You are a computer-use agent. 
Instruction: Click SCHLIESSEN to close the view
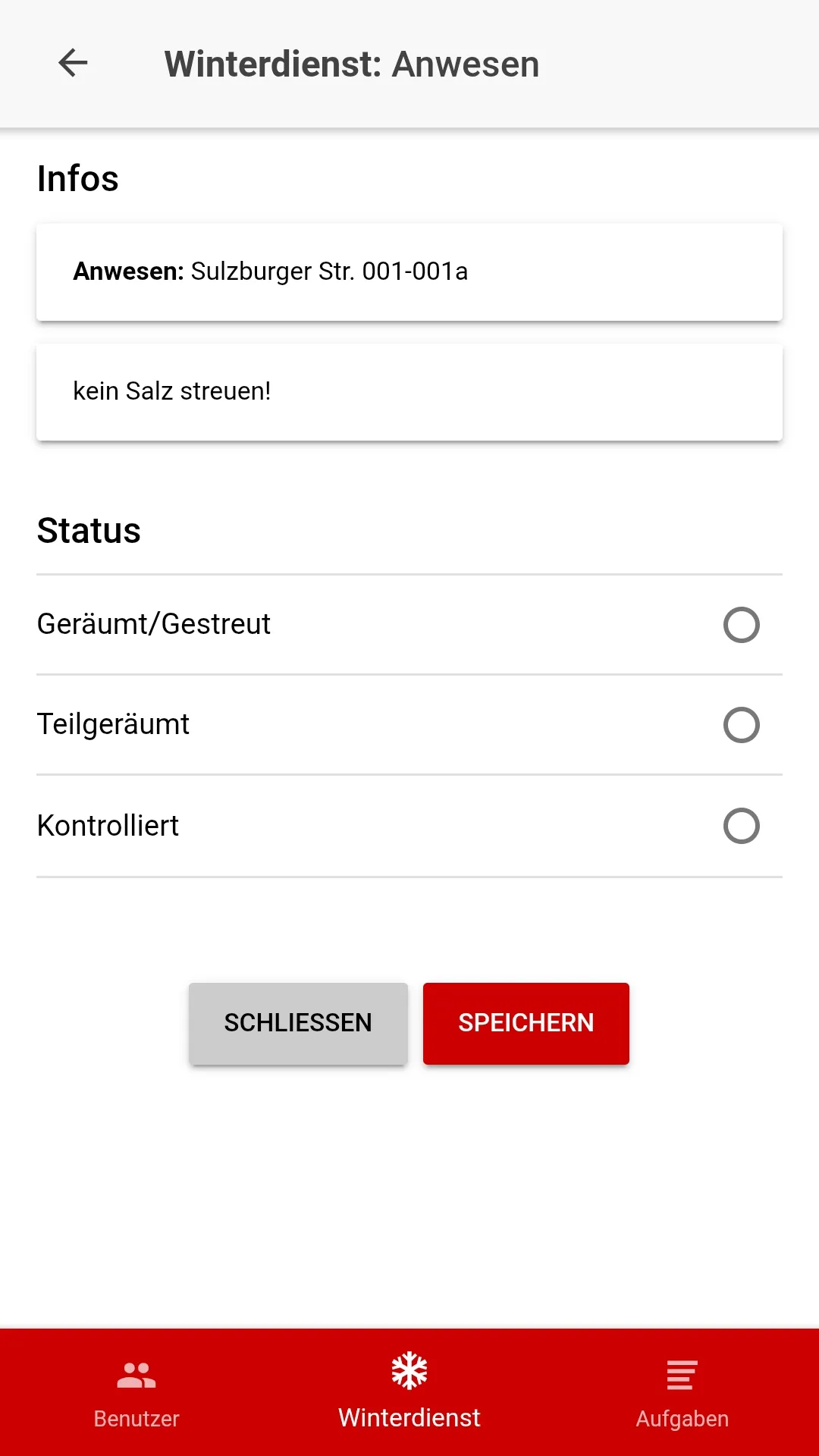coord(297,1023)
